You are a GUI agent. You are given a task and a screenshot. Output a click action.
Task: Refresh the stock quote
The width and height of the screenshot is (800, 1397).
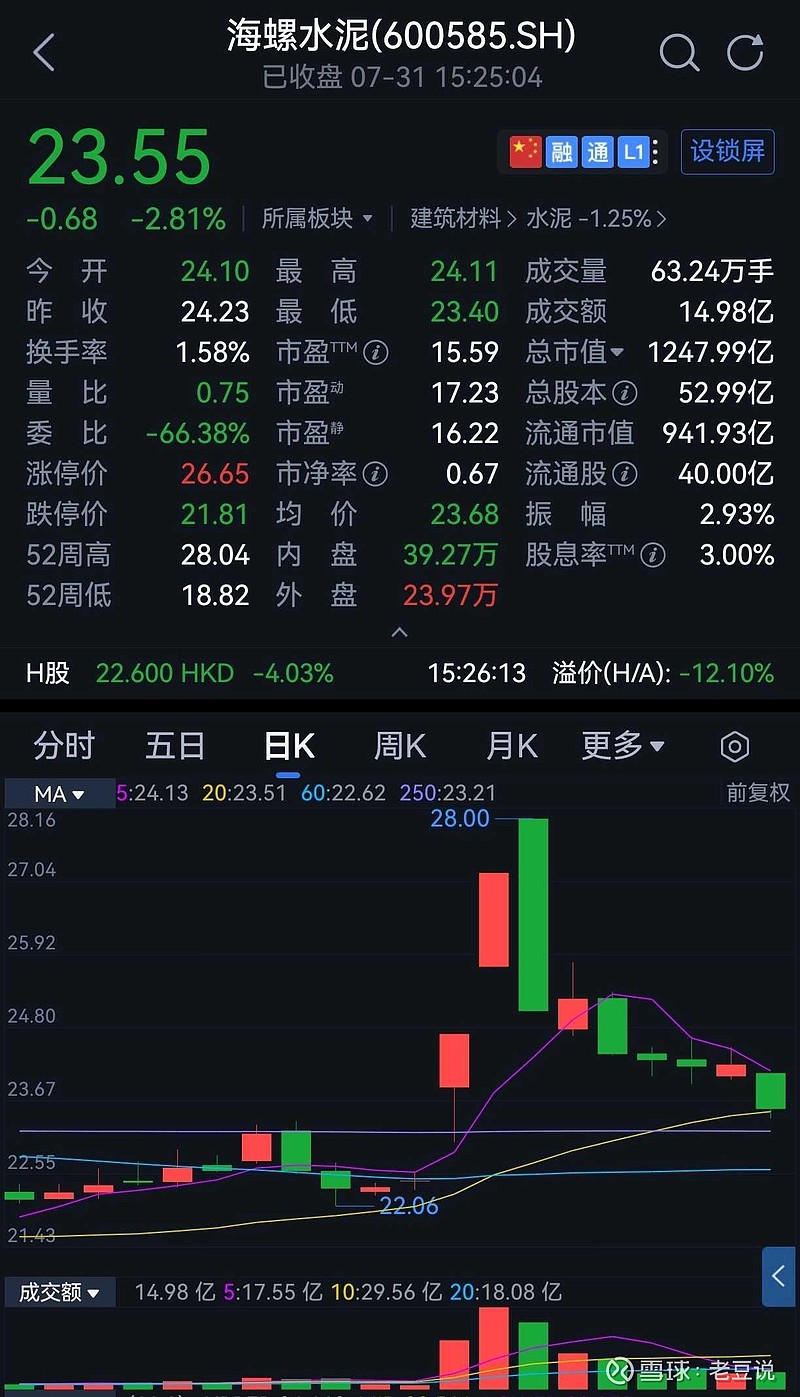[745, 52]
